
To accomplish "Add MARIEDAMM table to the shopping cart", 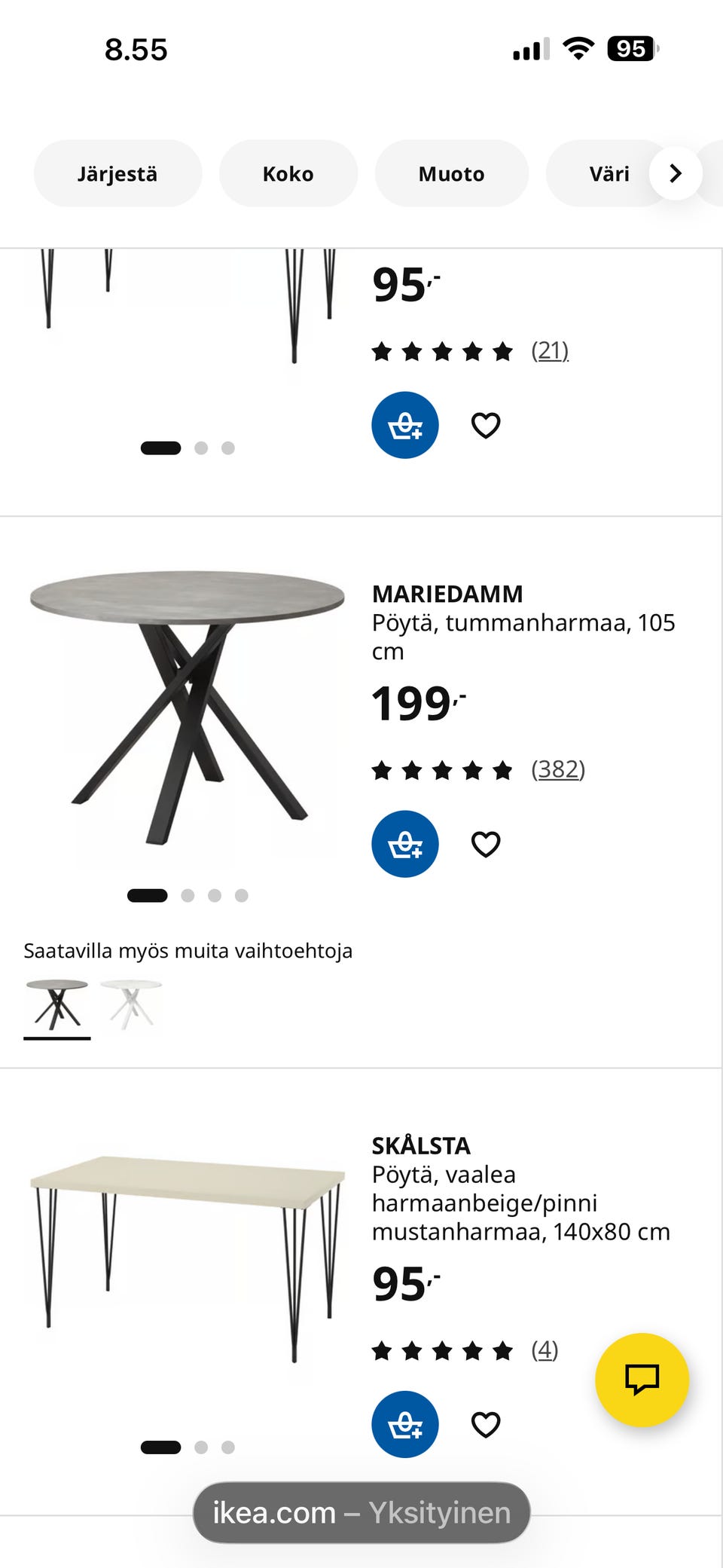I will tap(405, 844).
